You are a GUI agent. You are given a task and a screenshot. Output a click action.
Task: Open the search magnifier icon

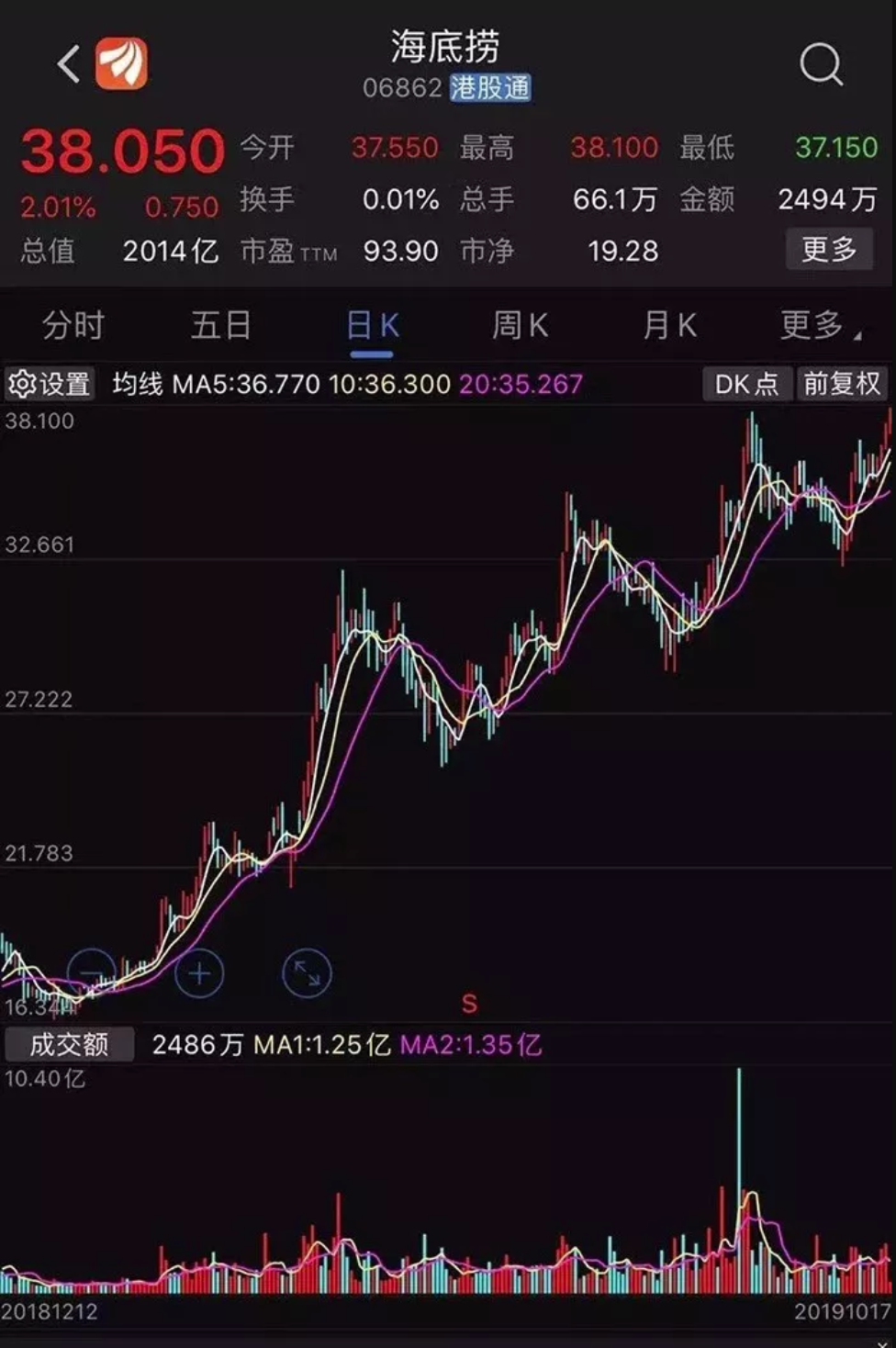tap(820, 64)
